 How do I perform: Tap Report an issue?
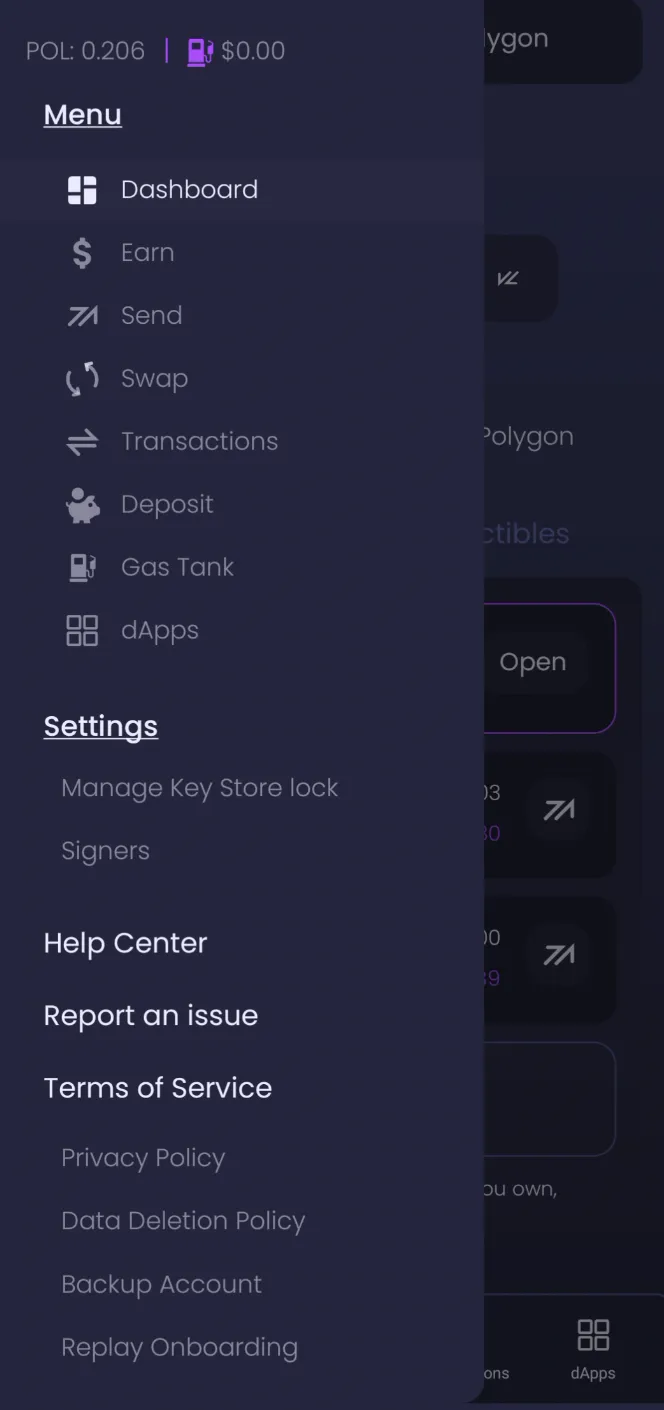tap(150, 1016)
